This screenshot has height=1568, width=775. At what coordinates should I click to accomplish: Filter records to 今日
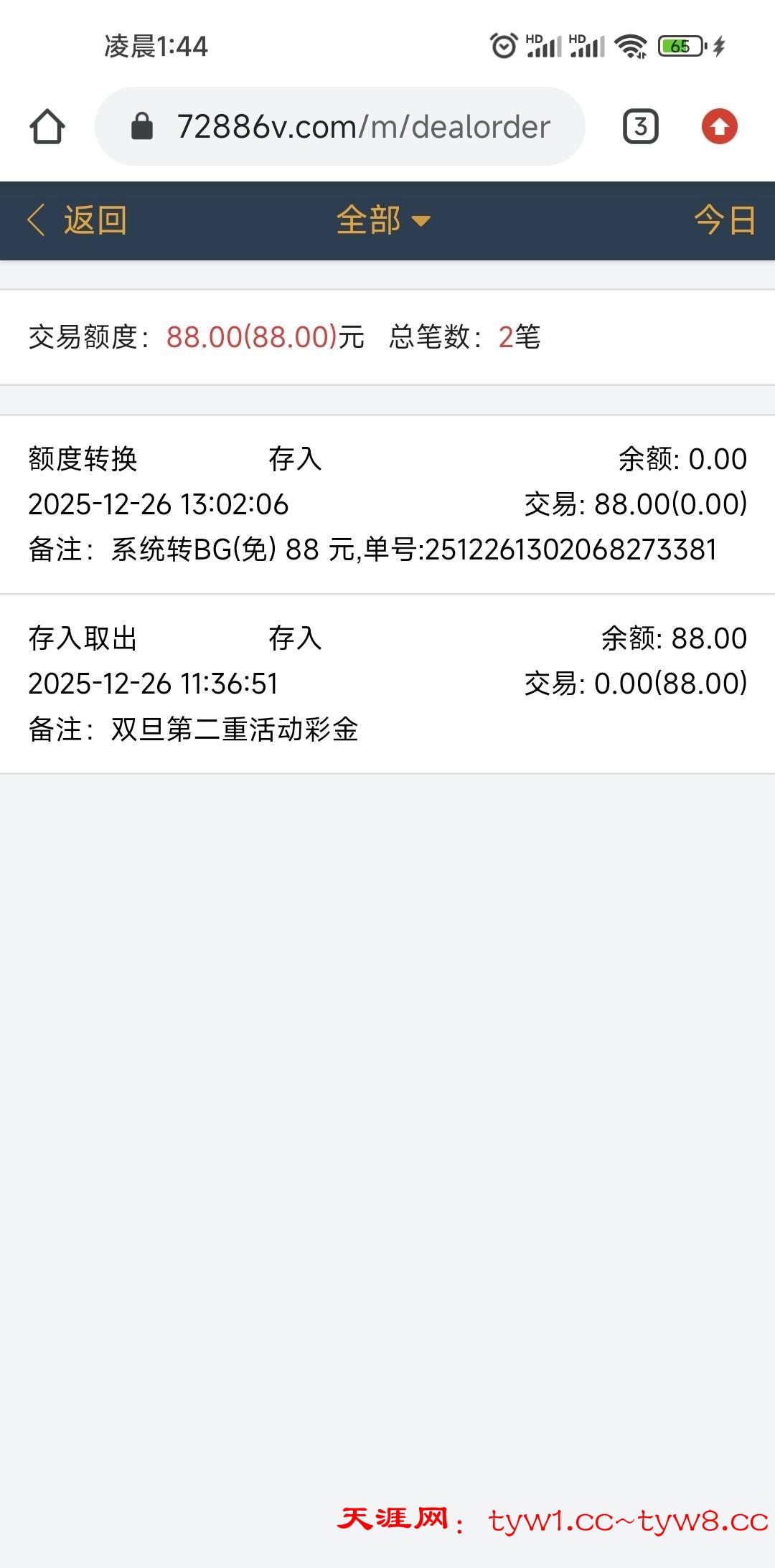tap(724, 220)
